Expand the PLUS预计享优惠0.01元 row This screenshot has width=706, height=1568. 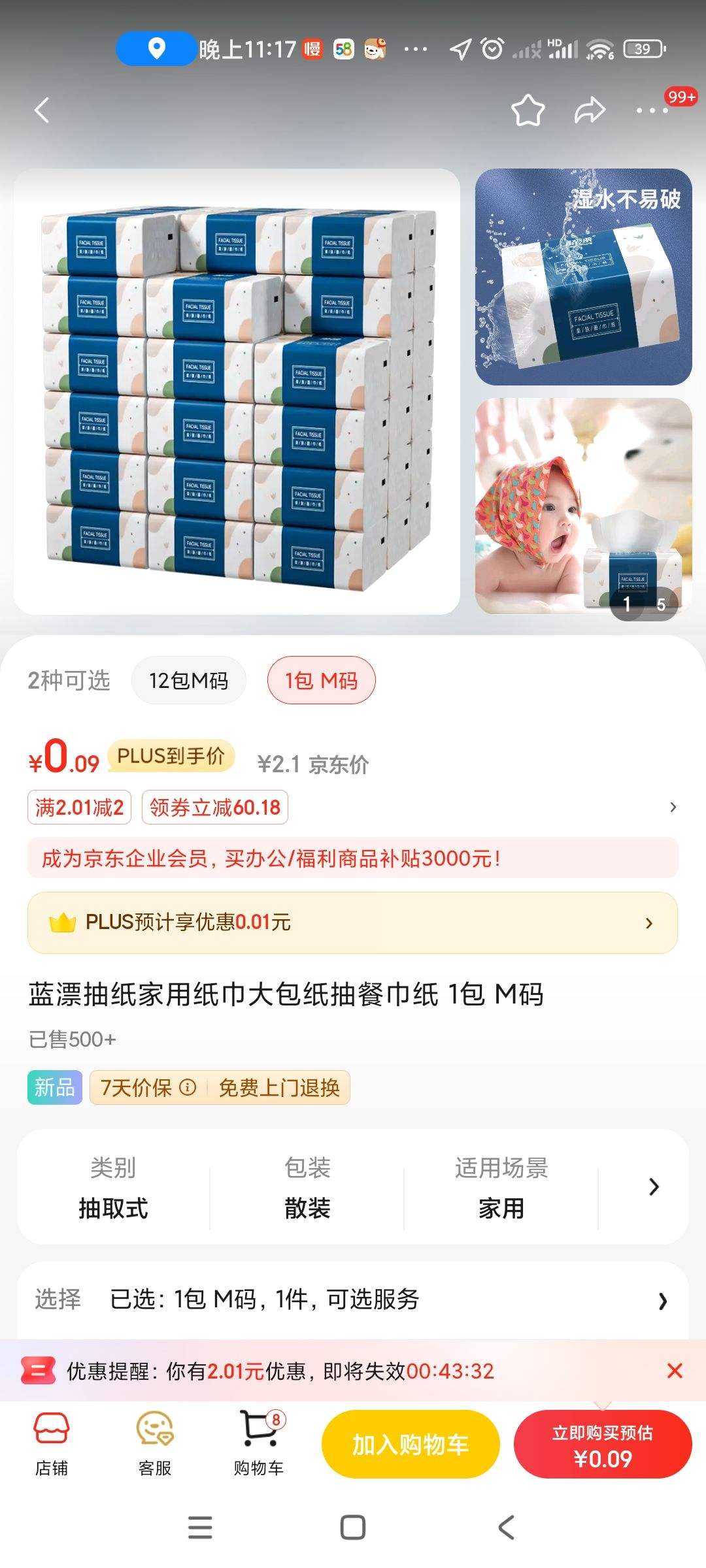coord(352,923)
